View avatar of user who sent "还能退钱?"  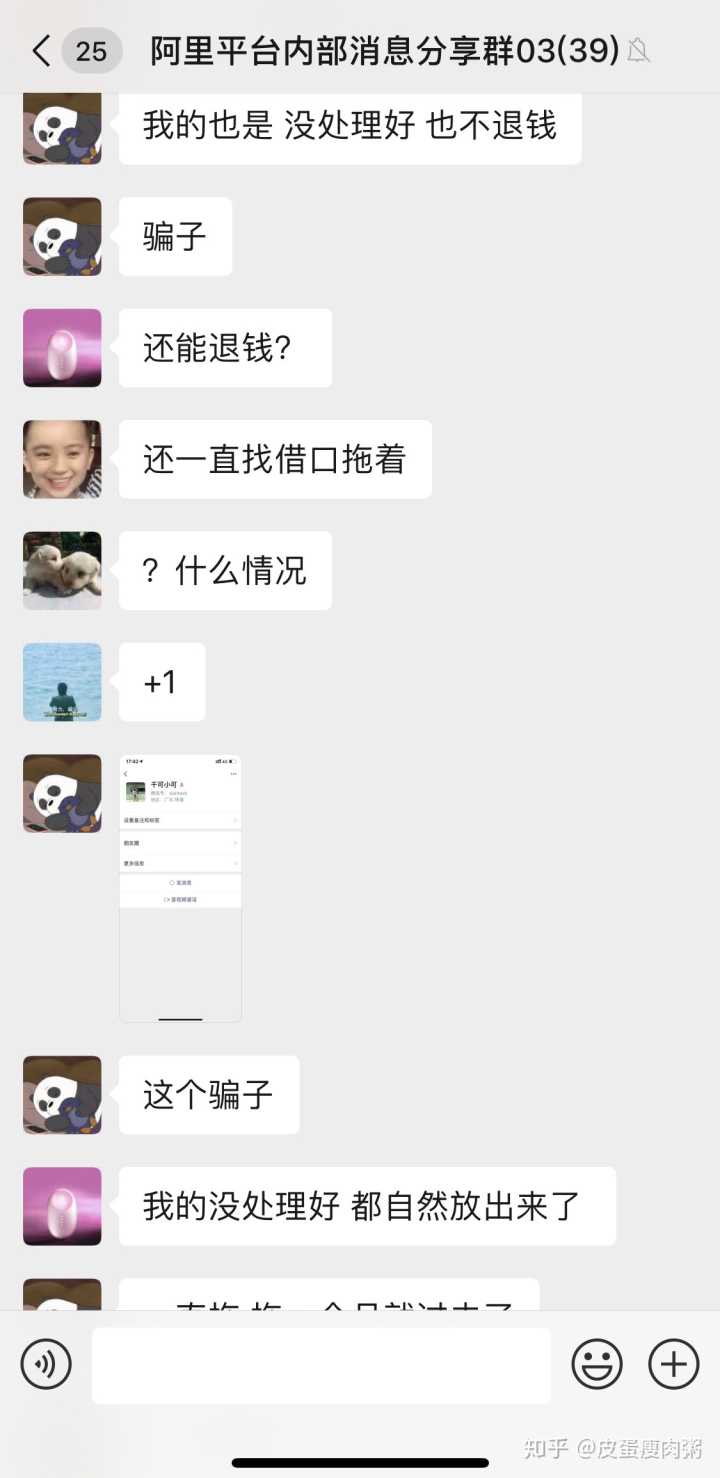[x=62, y=348]
